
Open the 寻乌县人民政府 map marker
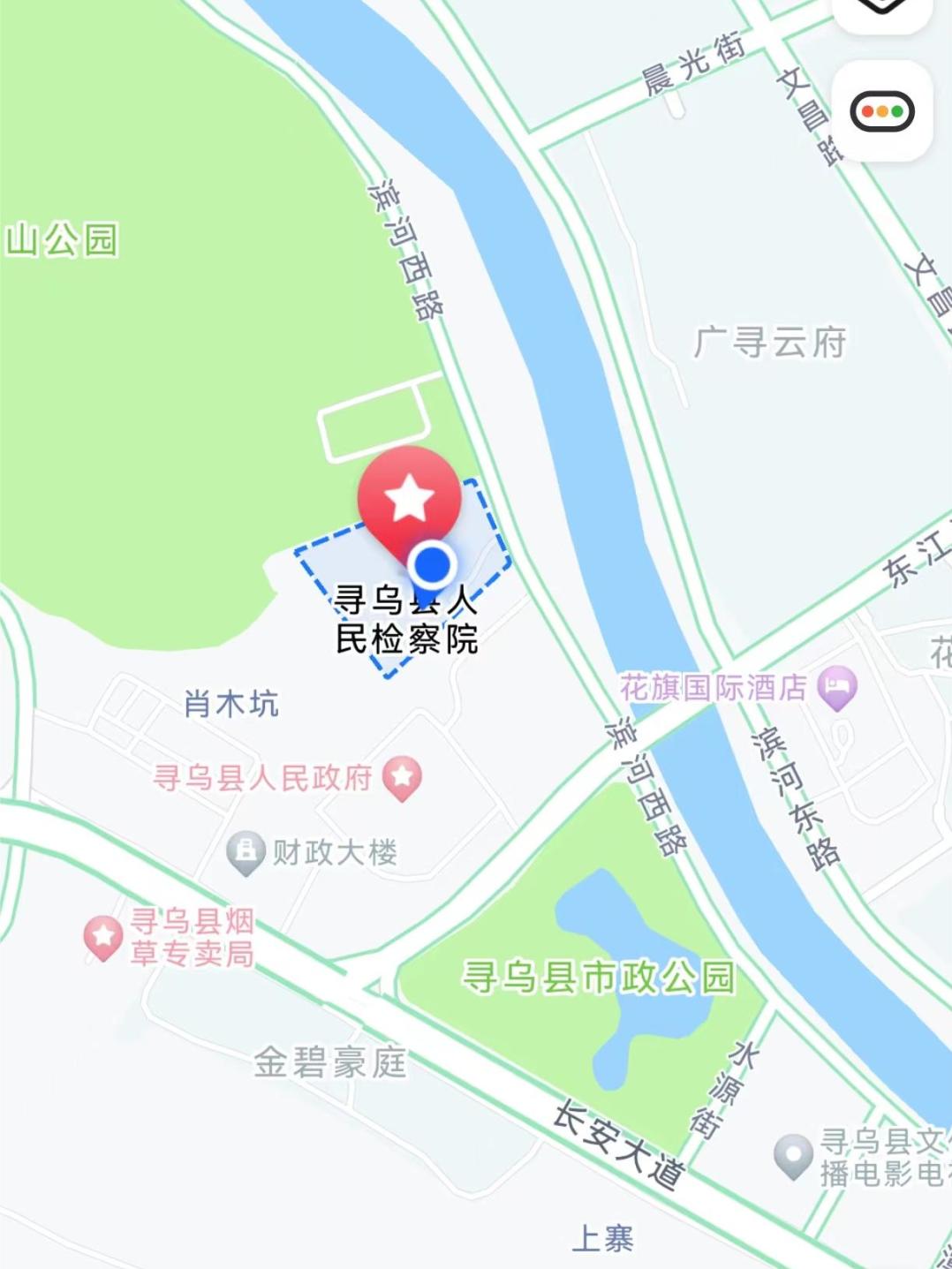pos(403,776)
